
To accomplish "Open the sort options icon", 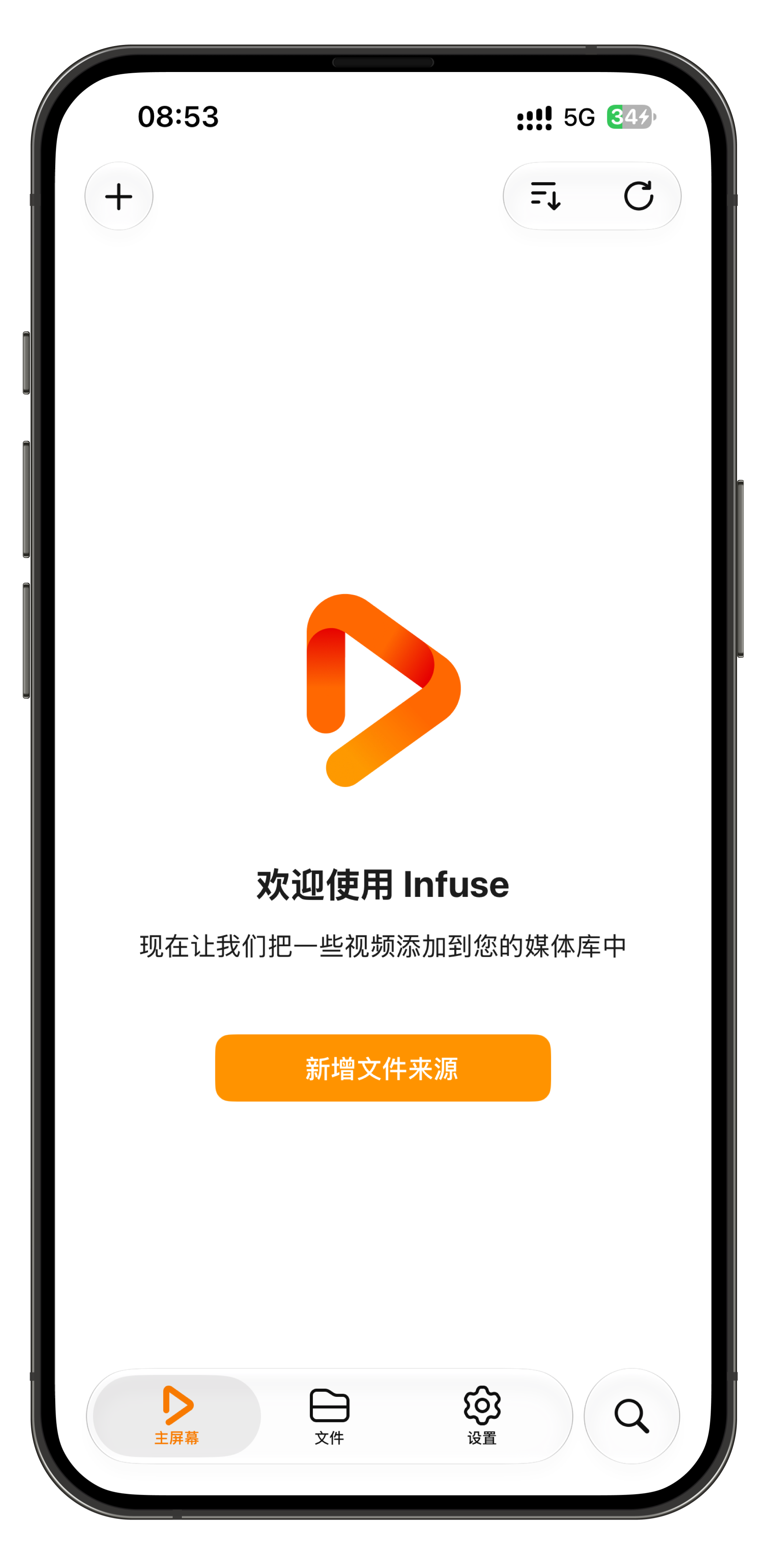I will [x=545, y=196].
